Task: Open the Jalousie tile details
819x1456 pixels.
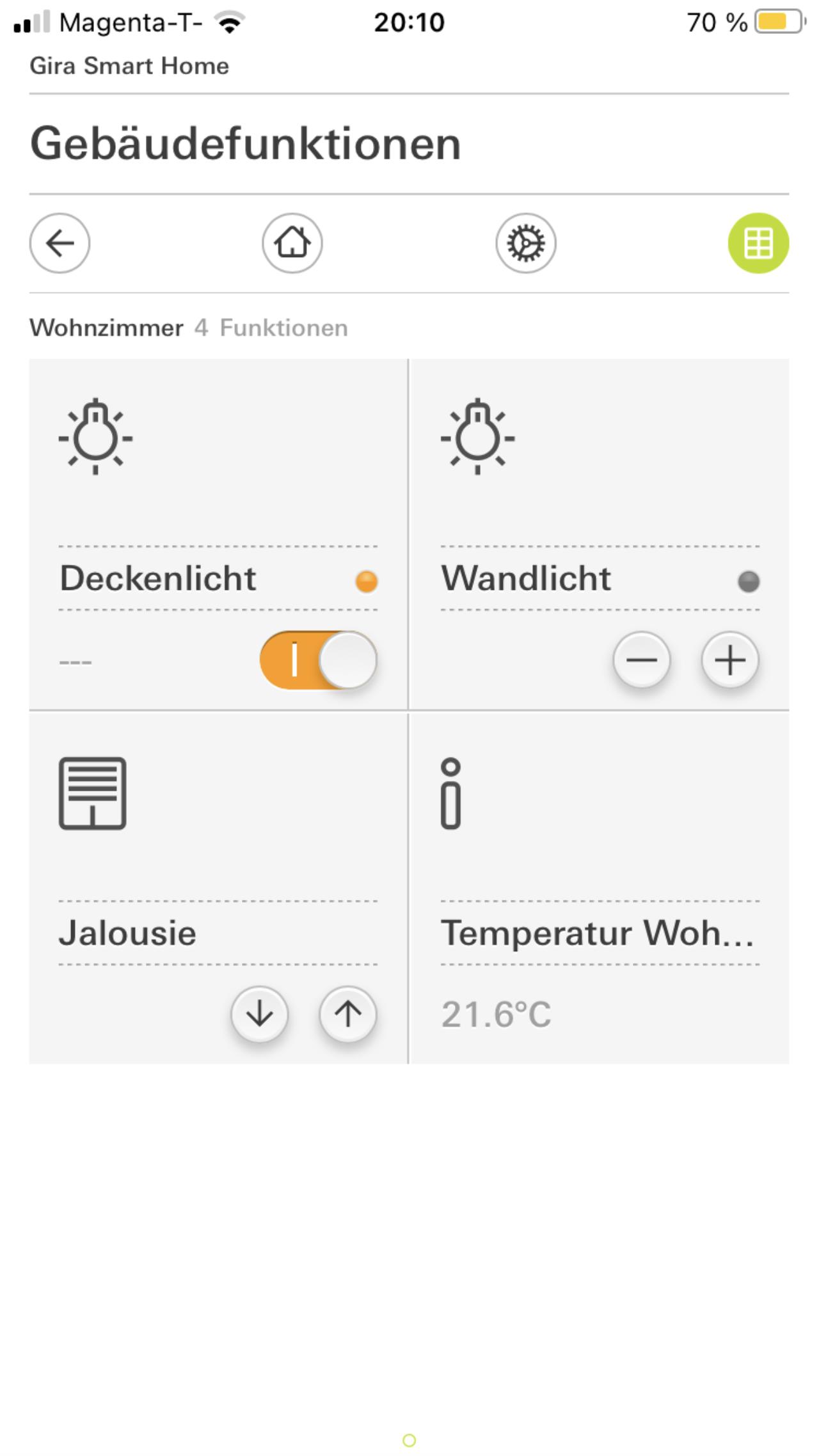Action: [218, 889]
